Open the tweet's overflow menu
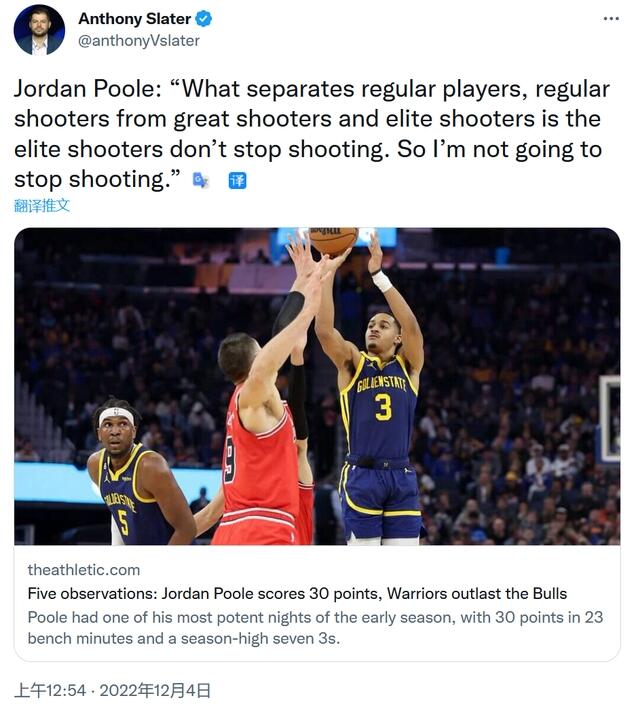The image size is (636, 713). (609, 19)
